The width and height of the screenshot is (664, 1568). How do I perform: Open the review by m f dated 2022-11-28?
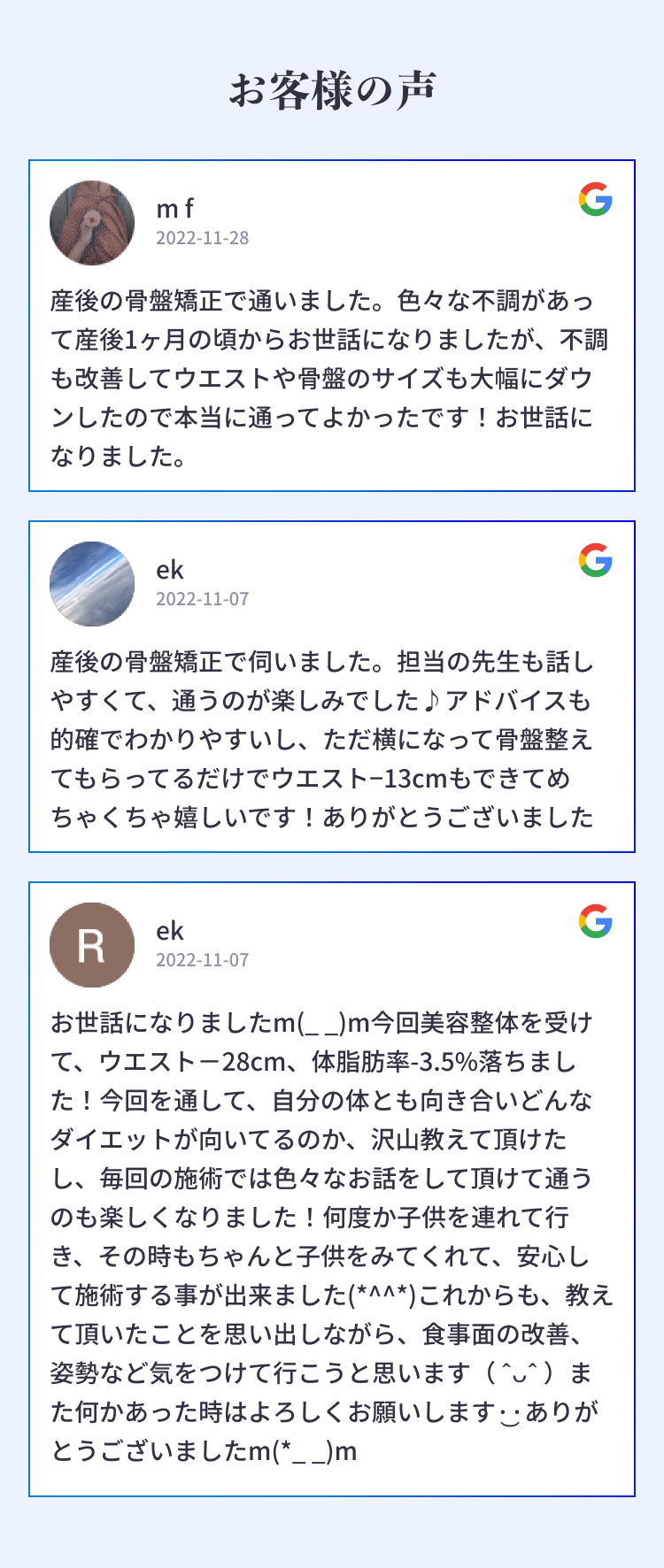coord(331,326)
